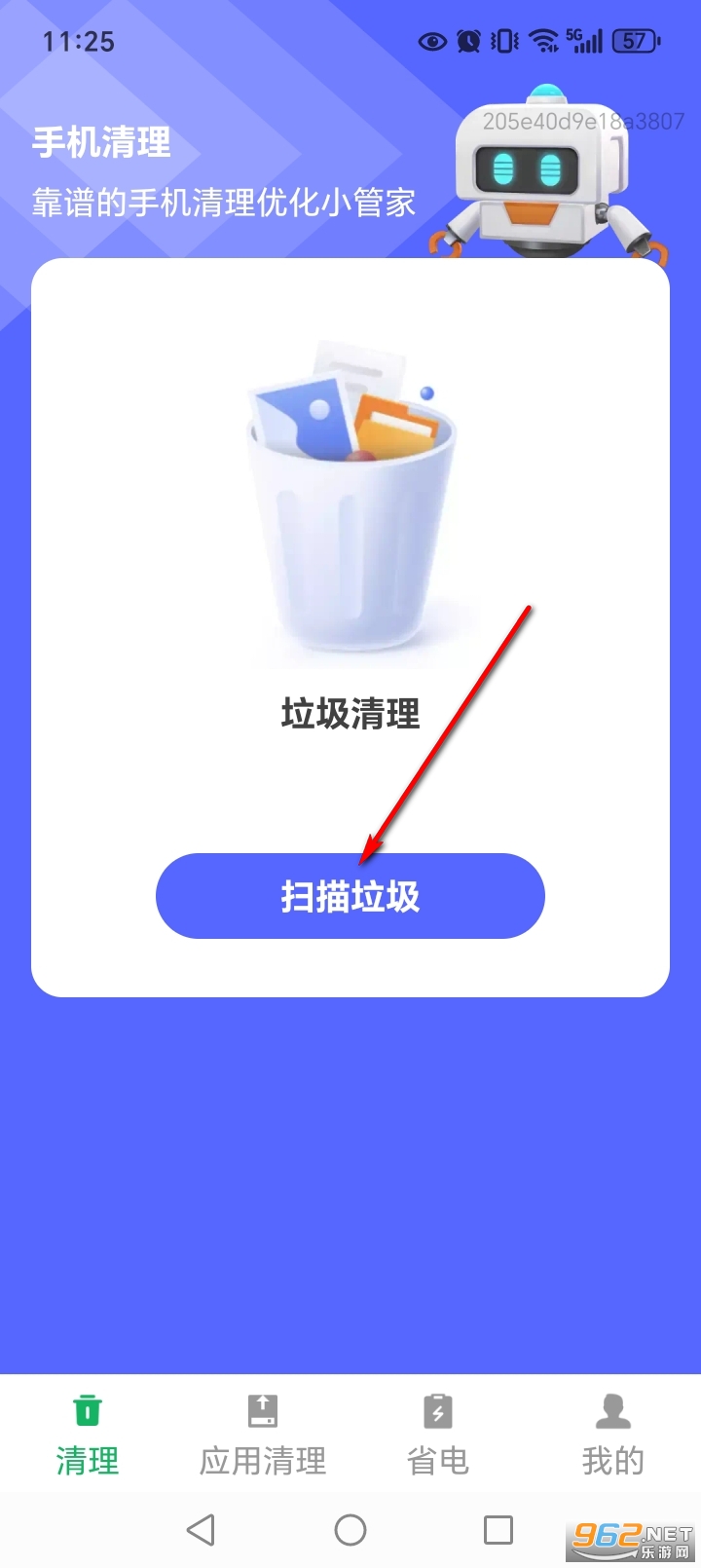
Task: Tap the alarm clock icon in status bar
Action: pos(465,41)
